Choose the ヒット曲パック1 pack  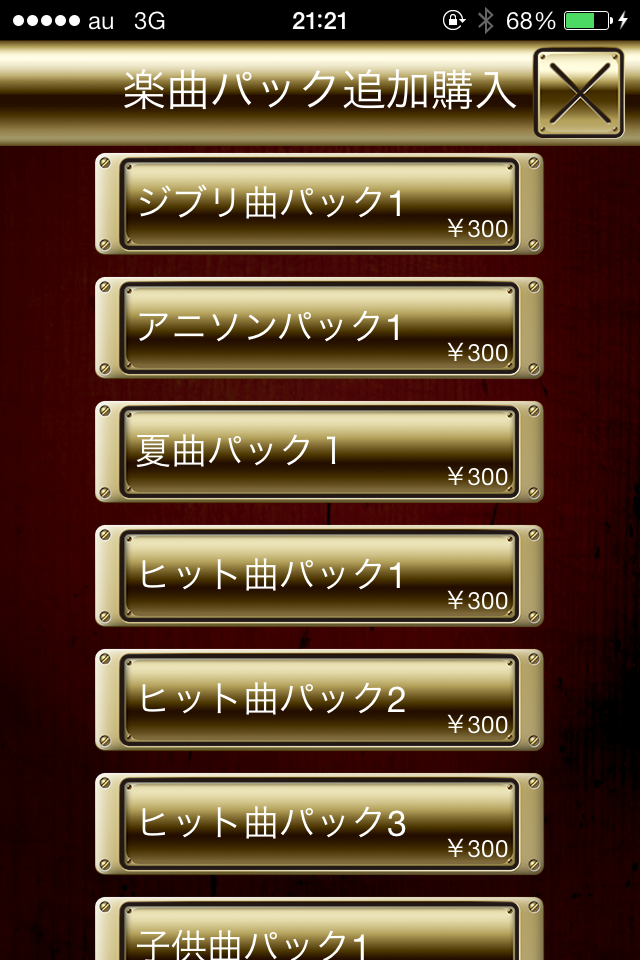(319, 576)
